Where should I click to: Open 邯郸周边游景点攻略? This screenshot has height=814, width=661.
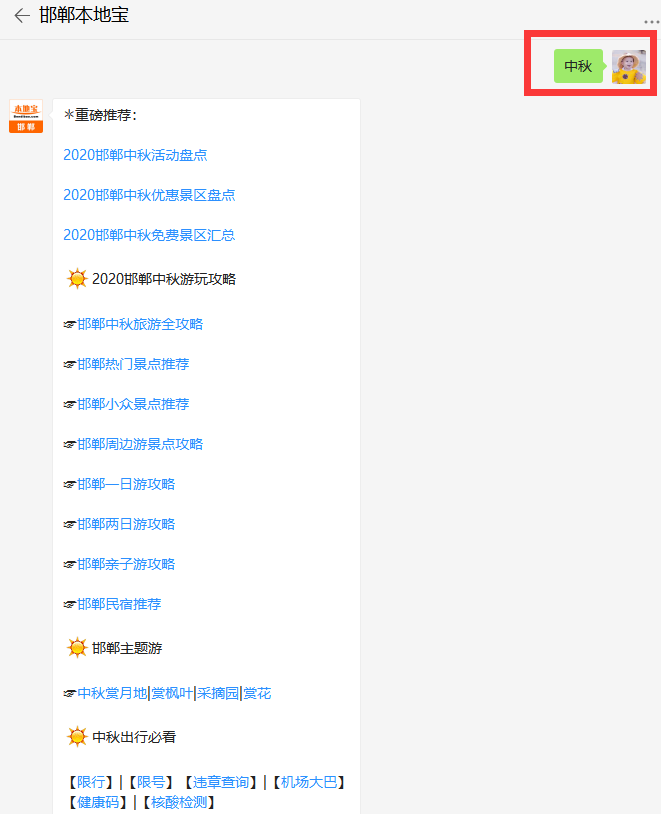pos(140,444)
